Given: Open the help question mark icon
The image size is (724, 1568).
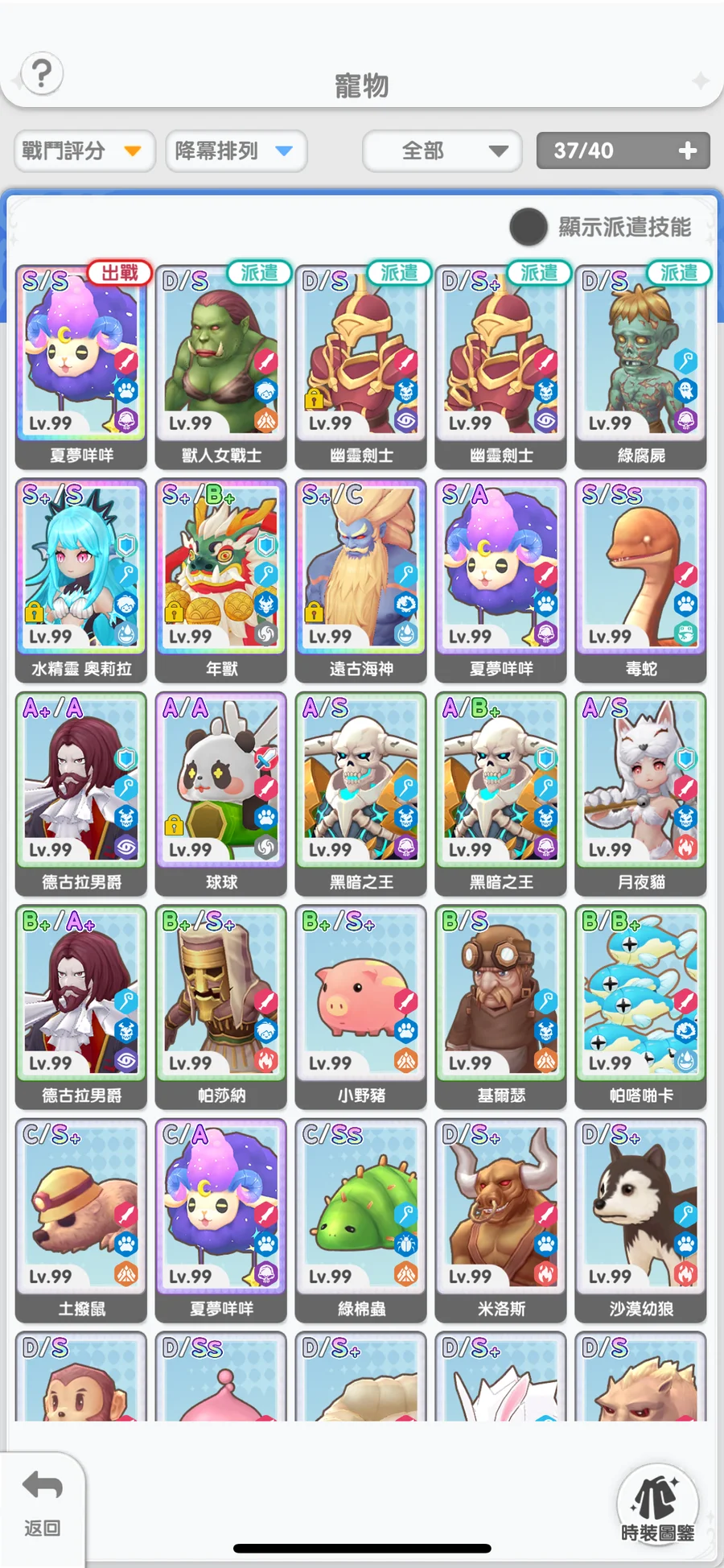Looking at the screenshot, I should (x=42, y=74).
